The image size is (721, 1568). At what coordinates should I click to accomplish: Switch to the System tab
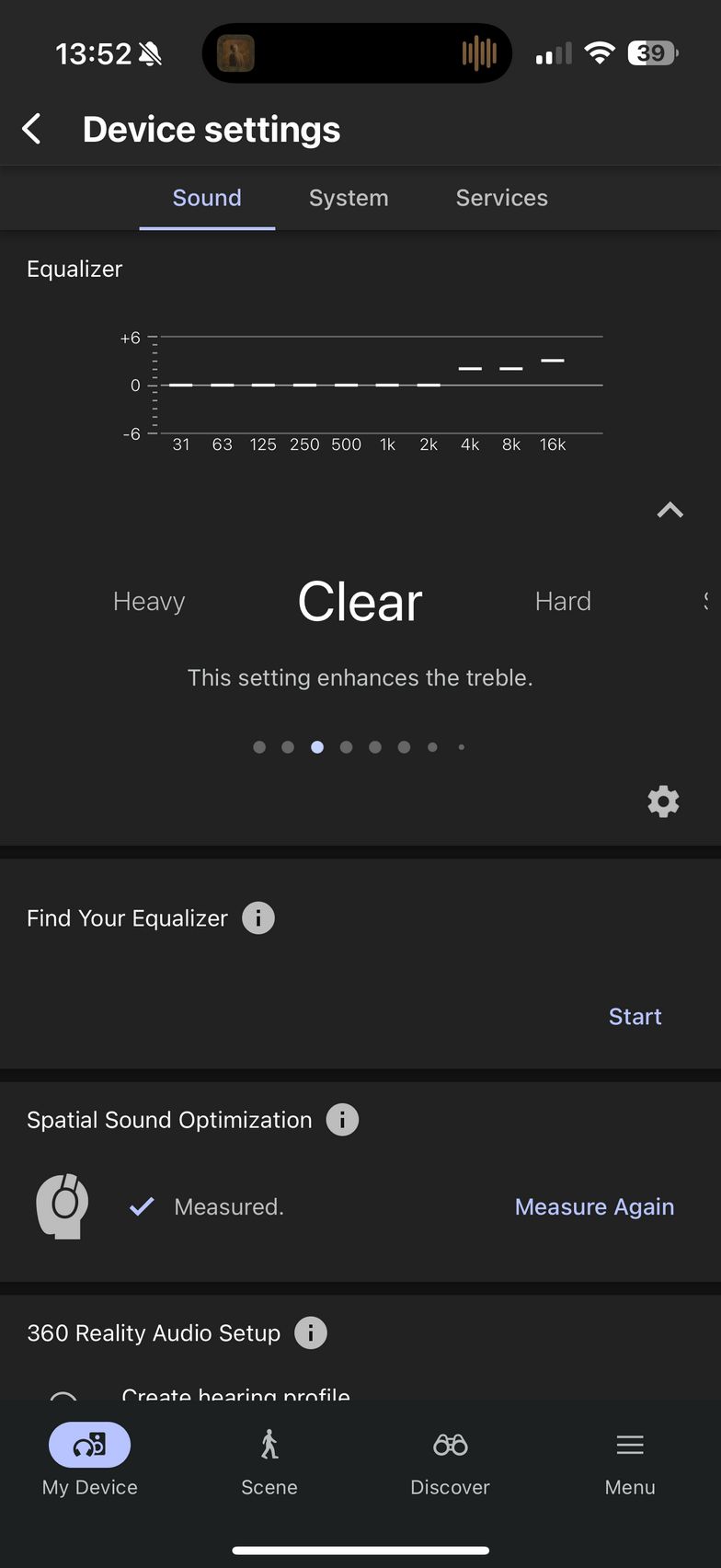[x=349, y=198]
